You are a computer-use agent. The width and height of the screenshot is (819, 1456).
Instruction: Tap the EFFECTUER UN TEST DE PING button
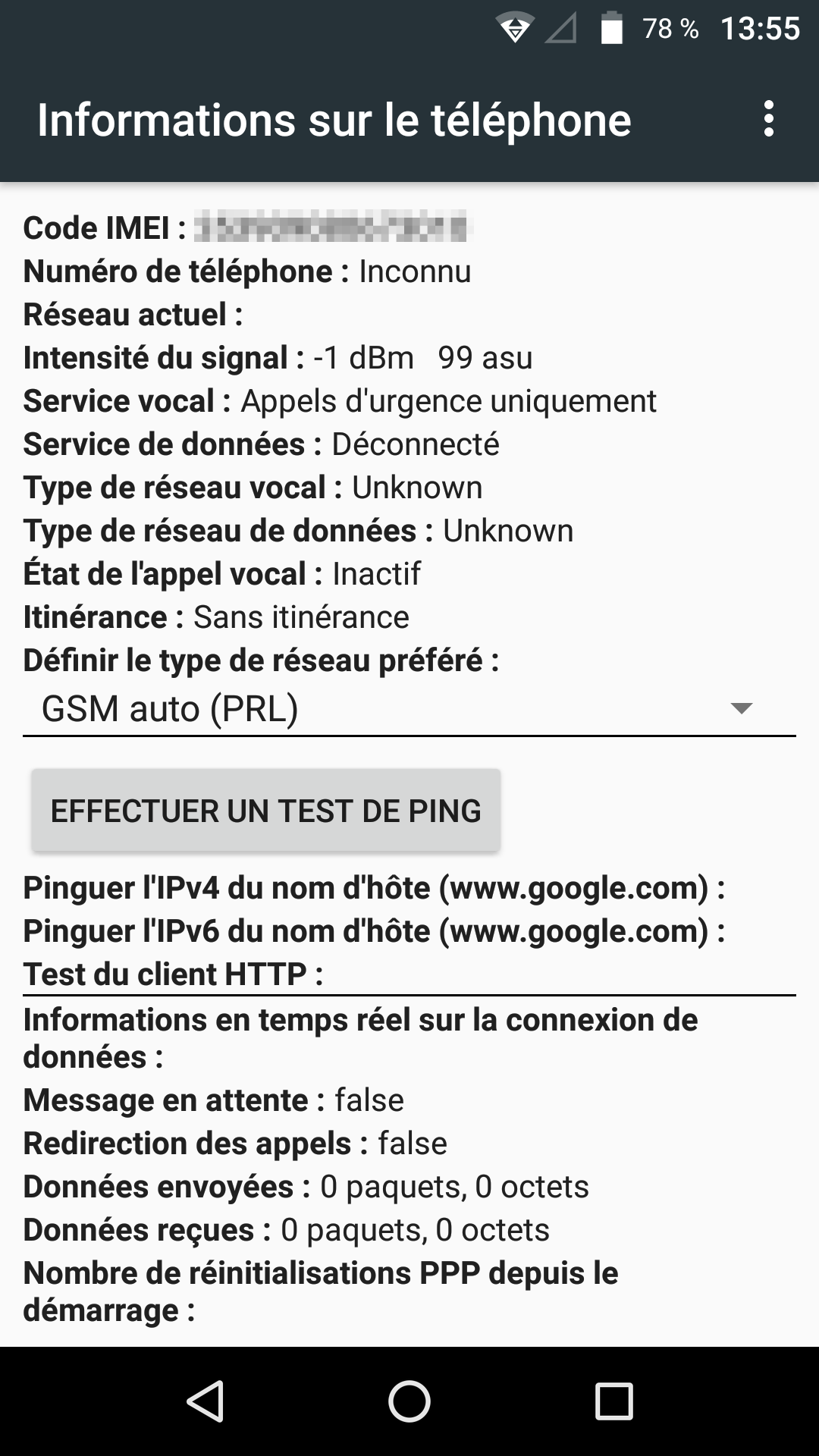click(265, 811)
